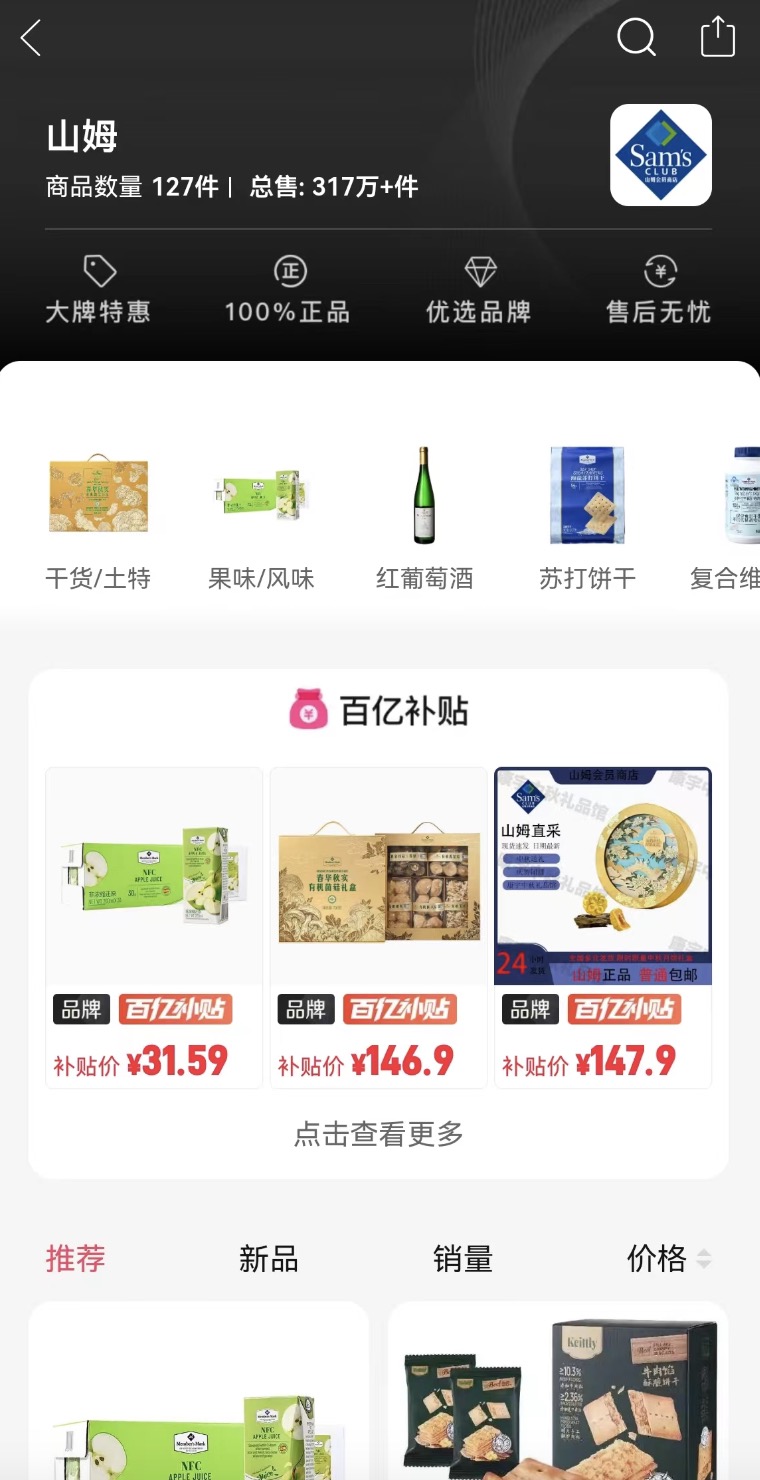760x1480 pixels.
Task: Open the mooncake tin deal at ¥147.9
Action: tap(603, 927)
